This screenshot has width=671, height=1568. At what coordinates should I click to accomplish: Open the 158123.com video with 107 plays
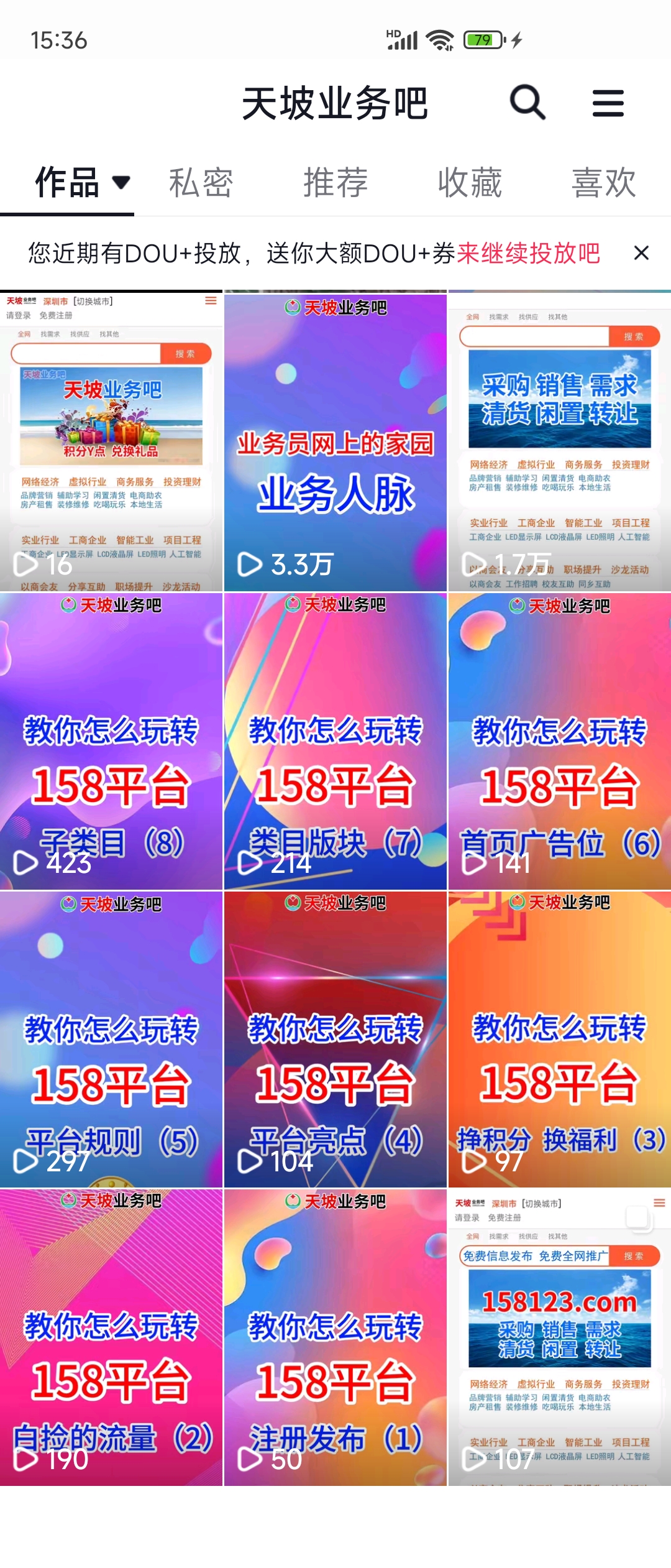click(559, 1337)
